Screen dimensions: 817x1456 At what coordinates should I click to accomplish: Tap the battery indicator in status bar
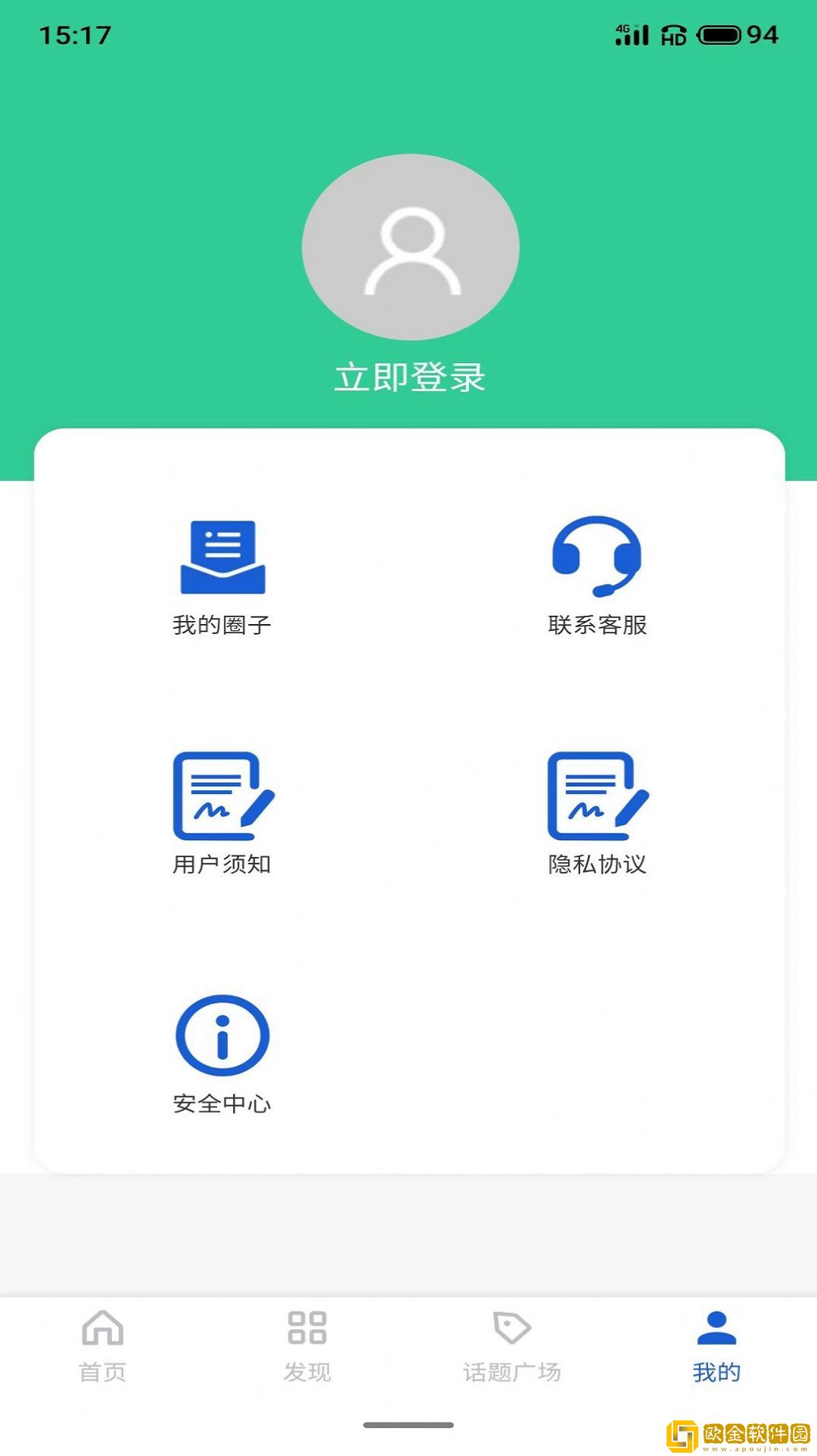[719, 33]
